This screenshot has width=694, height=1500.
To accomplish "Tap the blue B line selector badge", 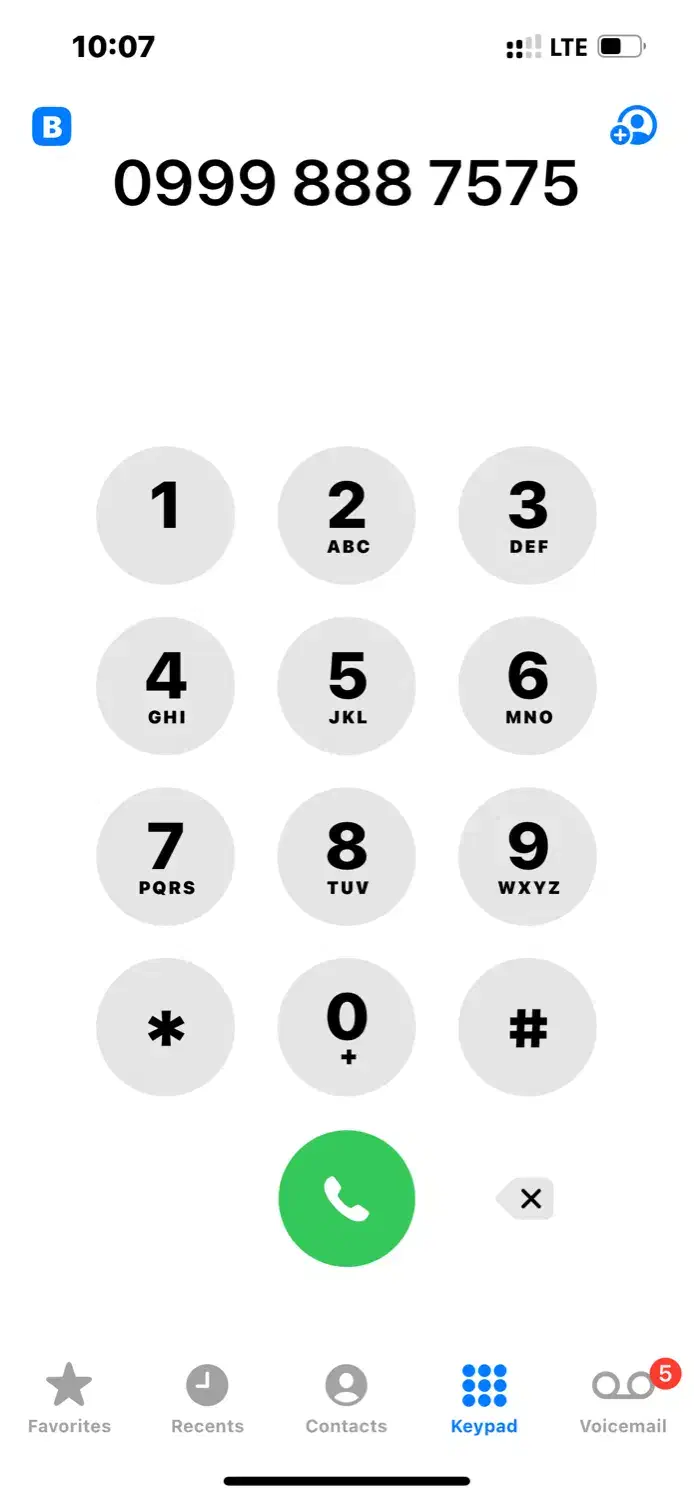I will click(52, 127).
